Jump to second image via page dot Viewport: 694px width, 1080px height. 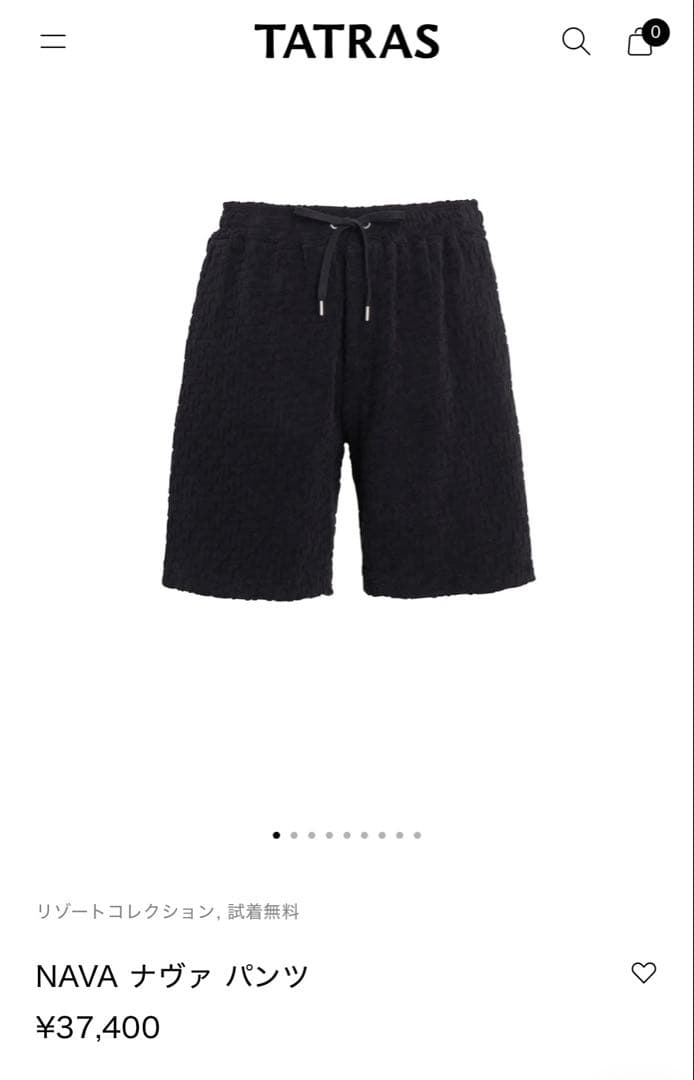(294, 835)
